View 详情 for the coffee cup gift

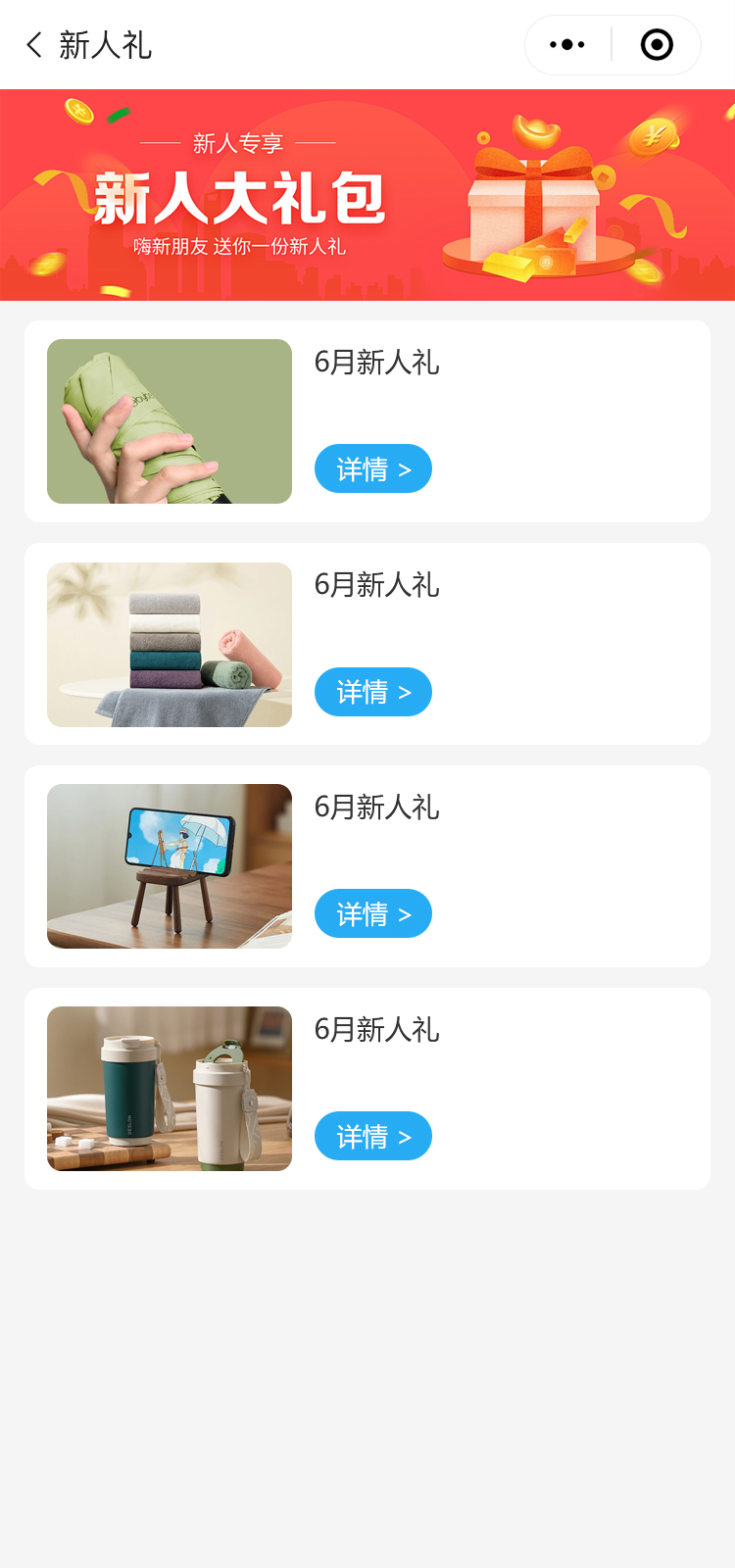(373, 1137)
